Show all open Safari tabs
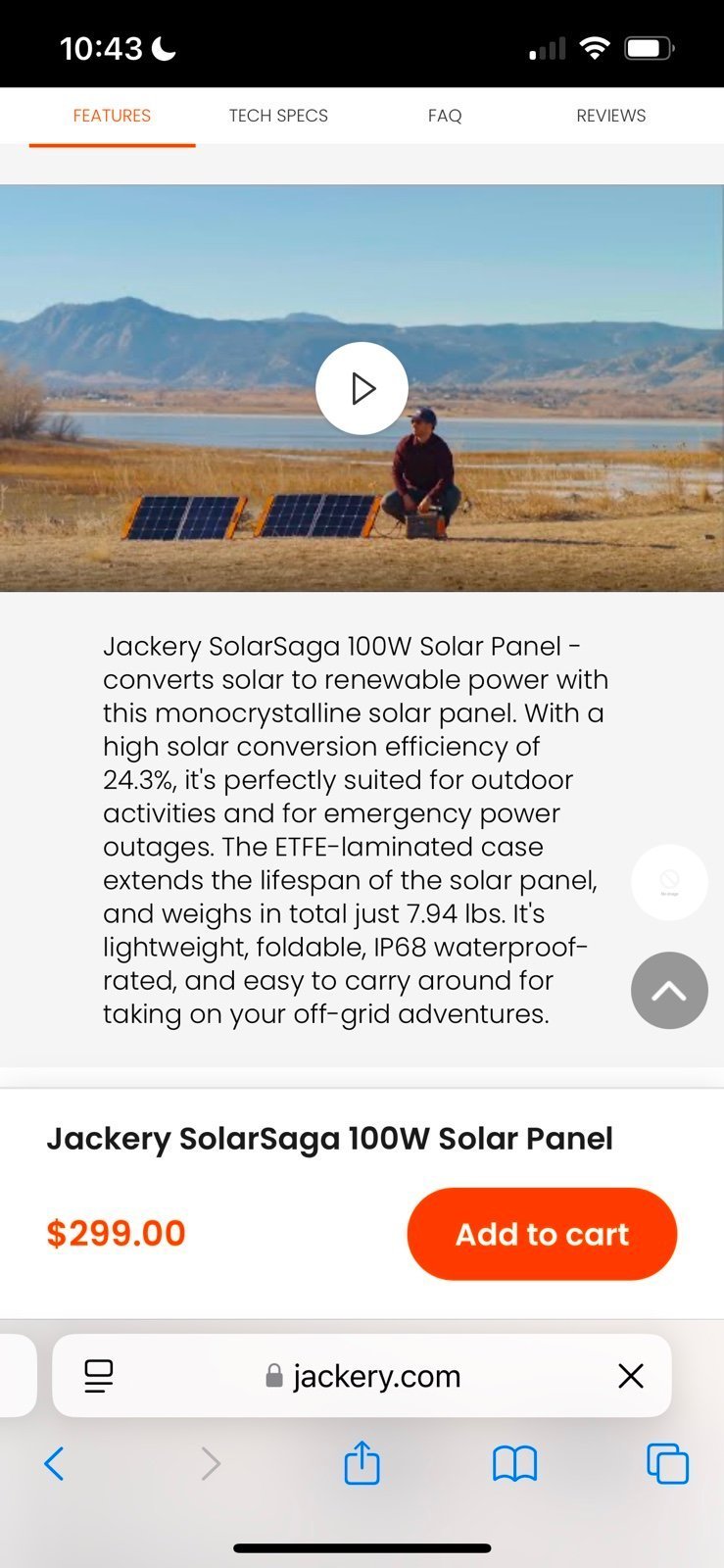The width and height of the screenshot is (724, 1568). coord(667,1464)
